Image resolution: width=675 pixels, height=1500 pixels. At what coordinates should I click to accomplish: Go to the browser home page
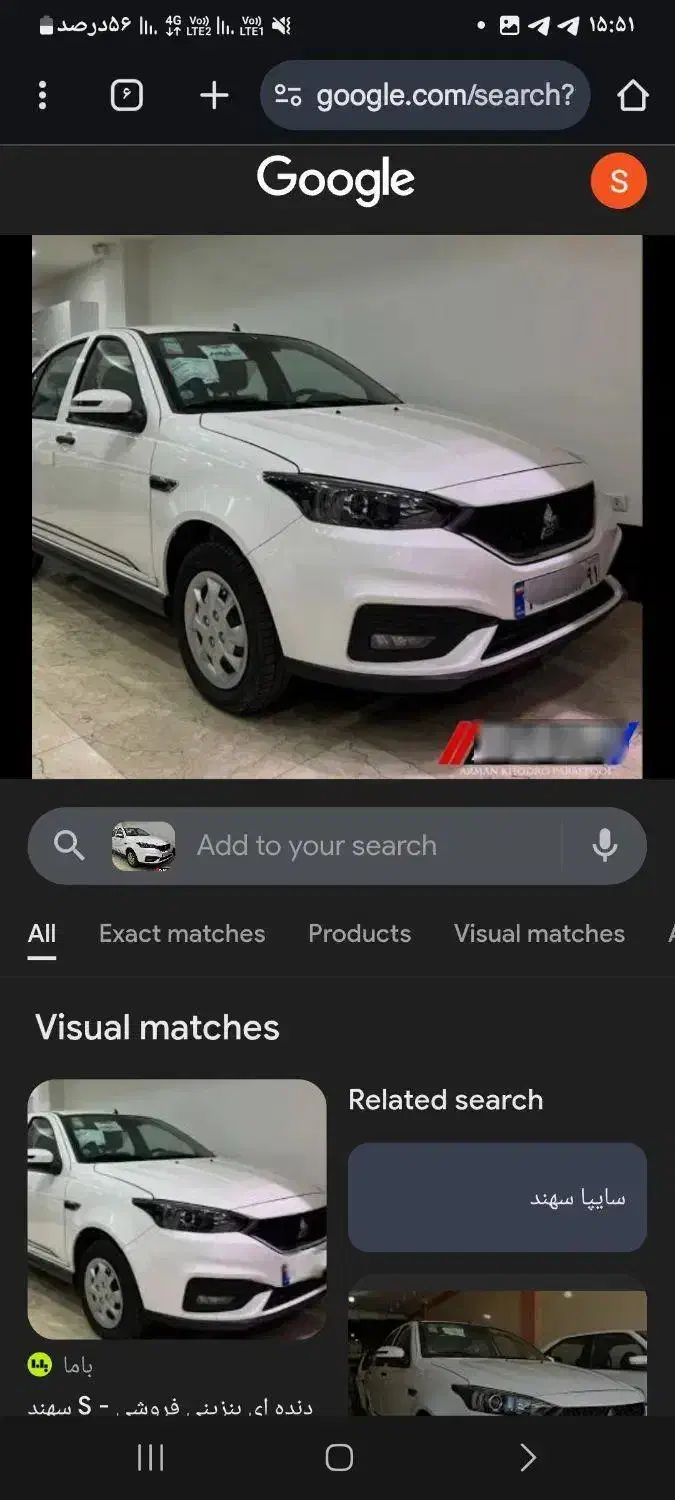[632, 96]
